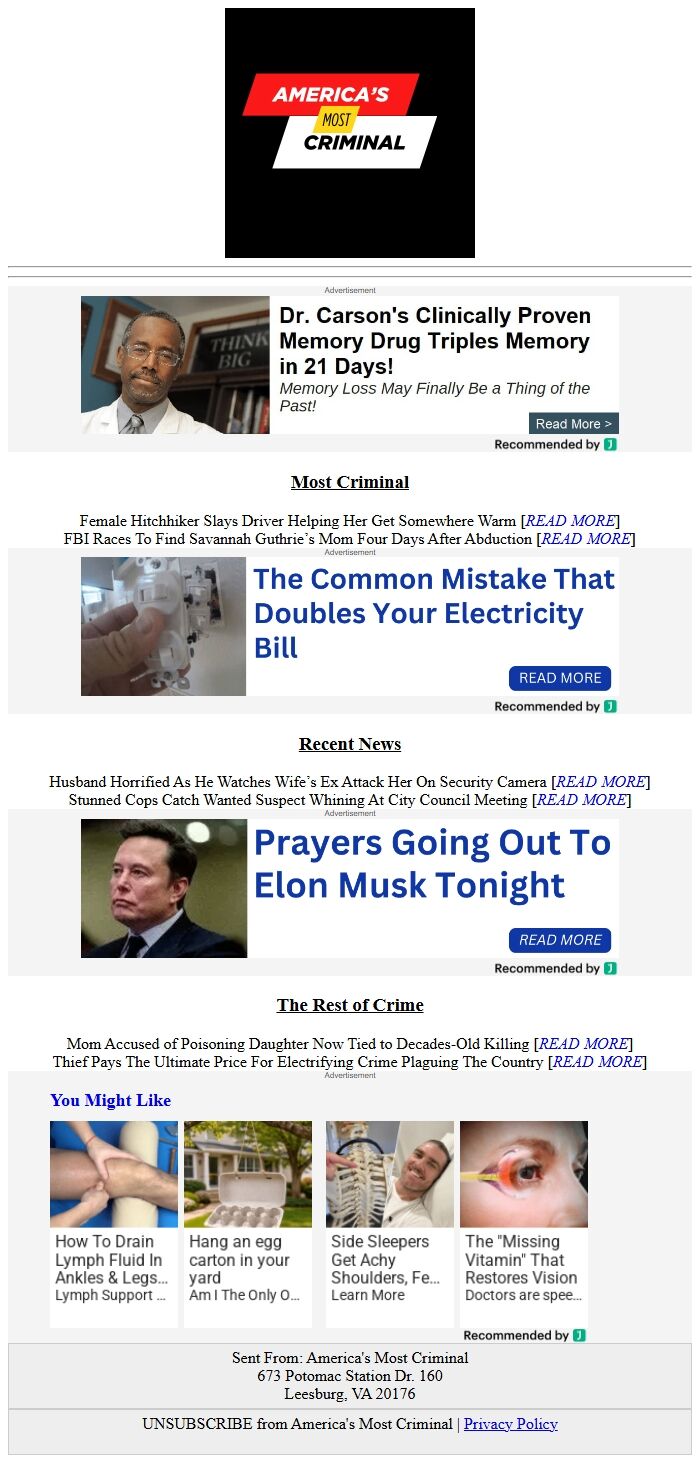
Task: Visit The Rest of Crime section link
Action: (x=350, y=1005)
